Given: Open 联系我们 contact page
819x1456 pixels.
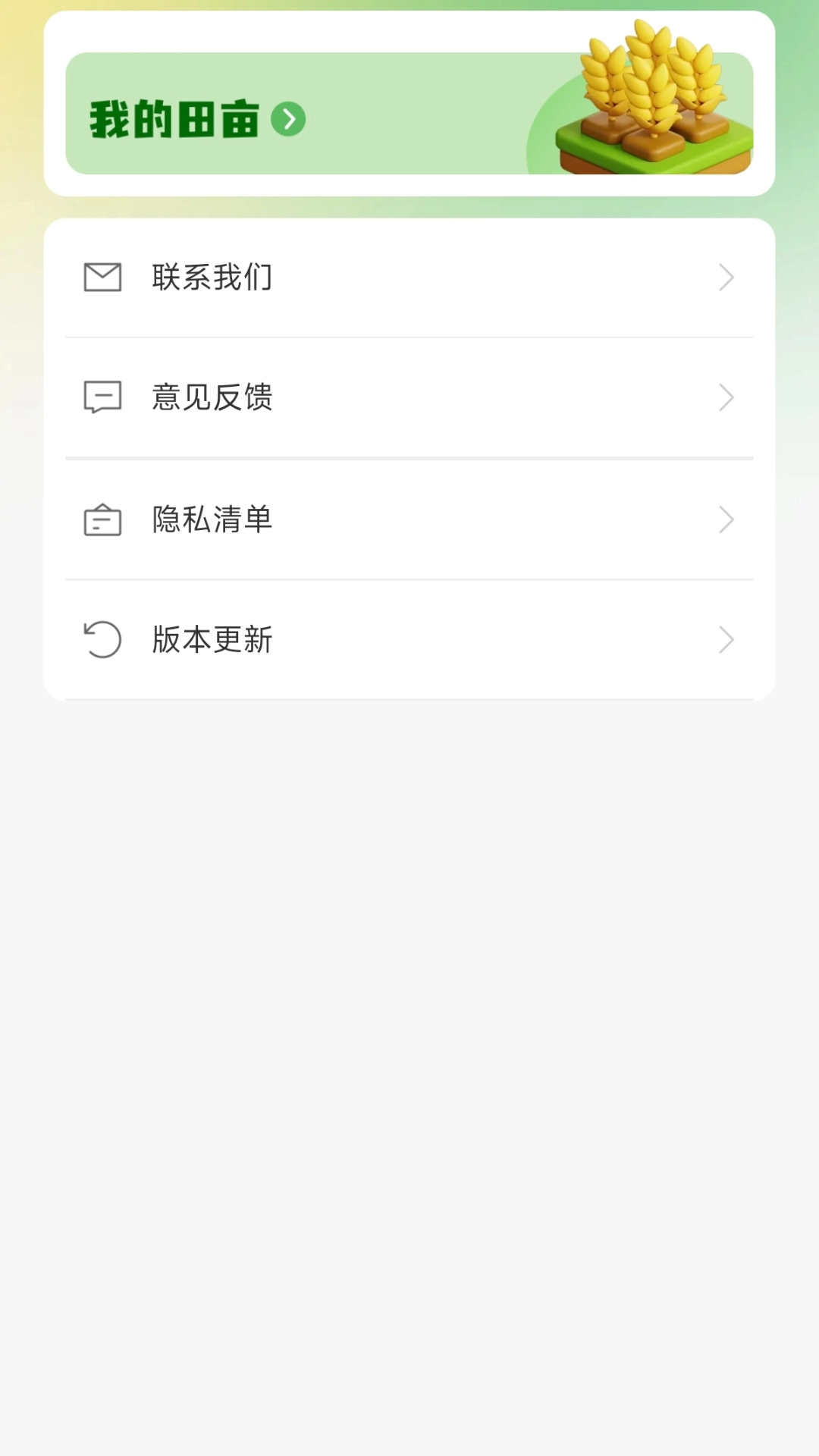Looking at the screenshot, I should (408, 278).
